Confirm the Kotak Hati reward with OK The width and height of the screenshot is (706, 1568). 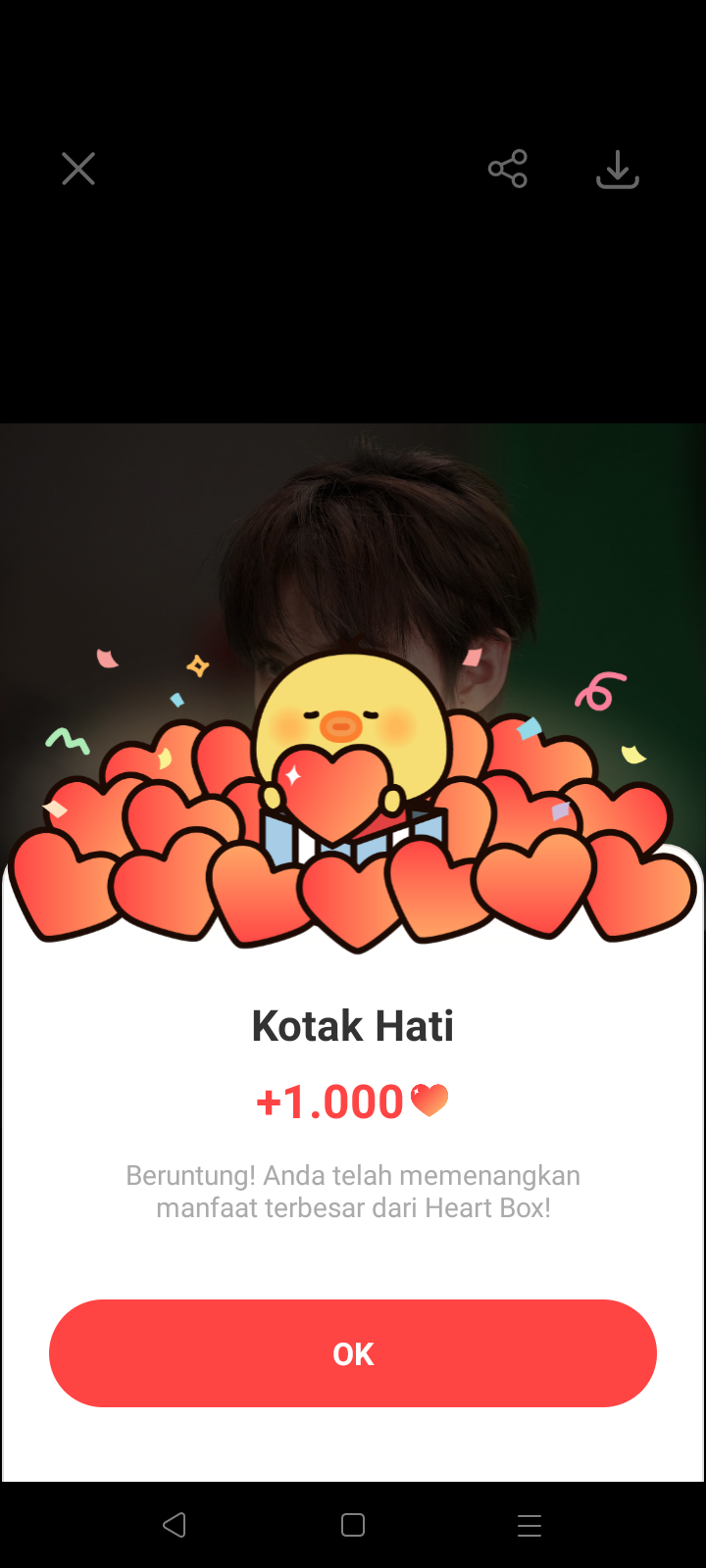click(x=353, y=1353)
